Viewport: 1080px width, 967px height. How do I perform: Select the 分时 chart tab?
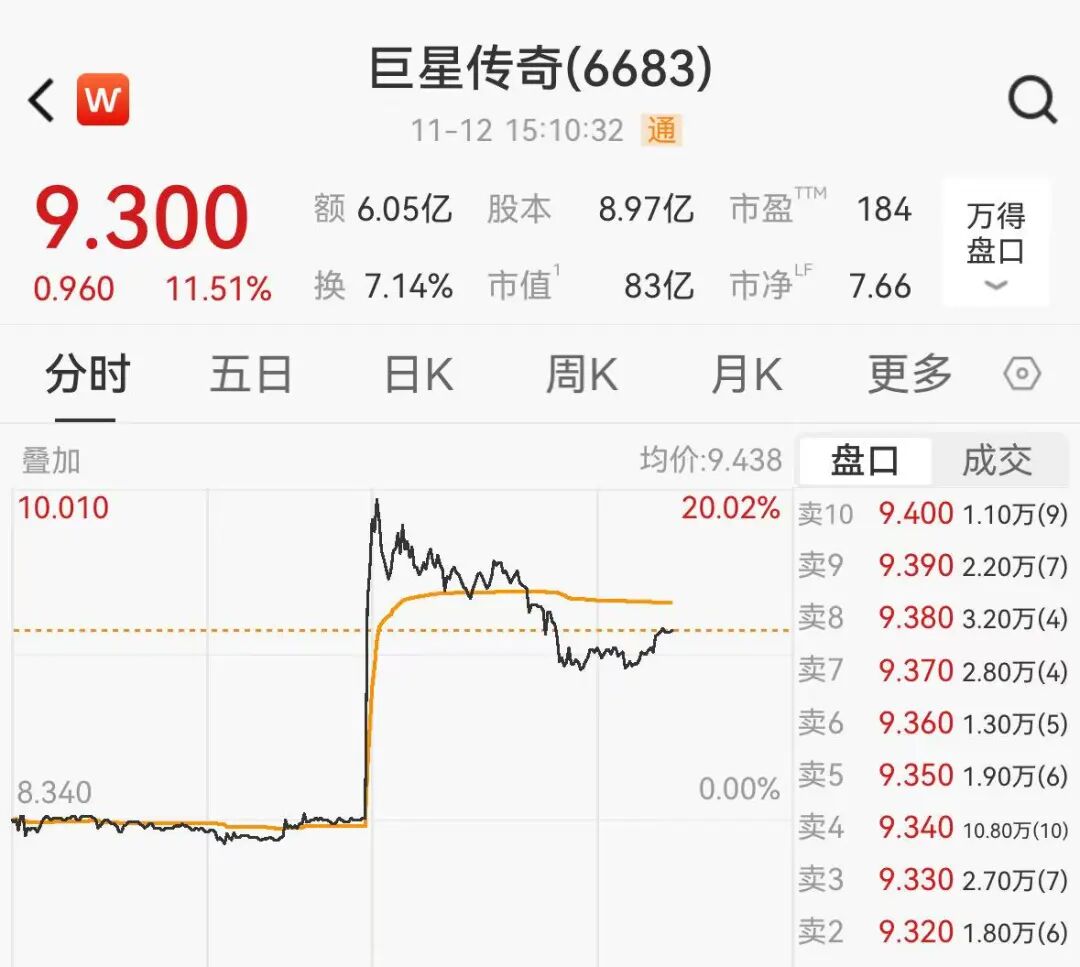coord(87,376)
